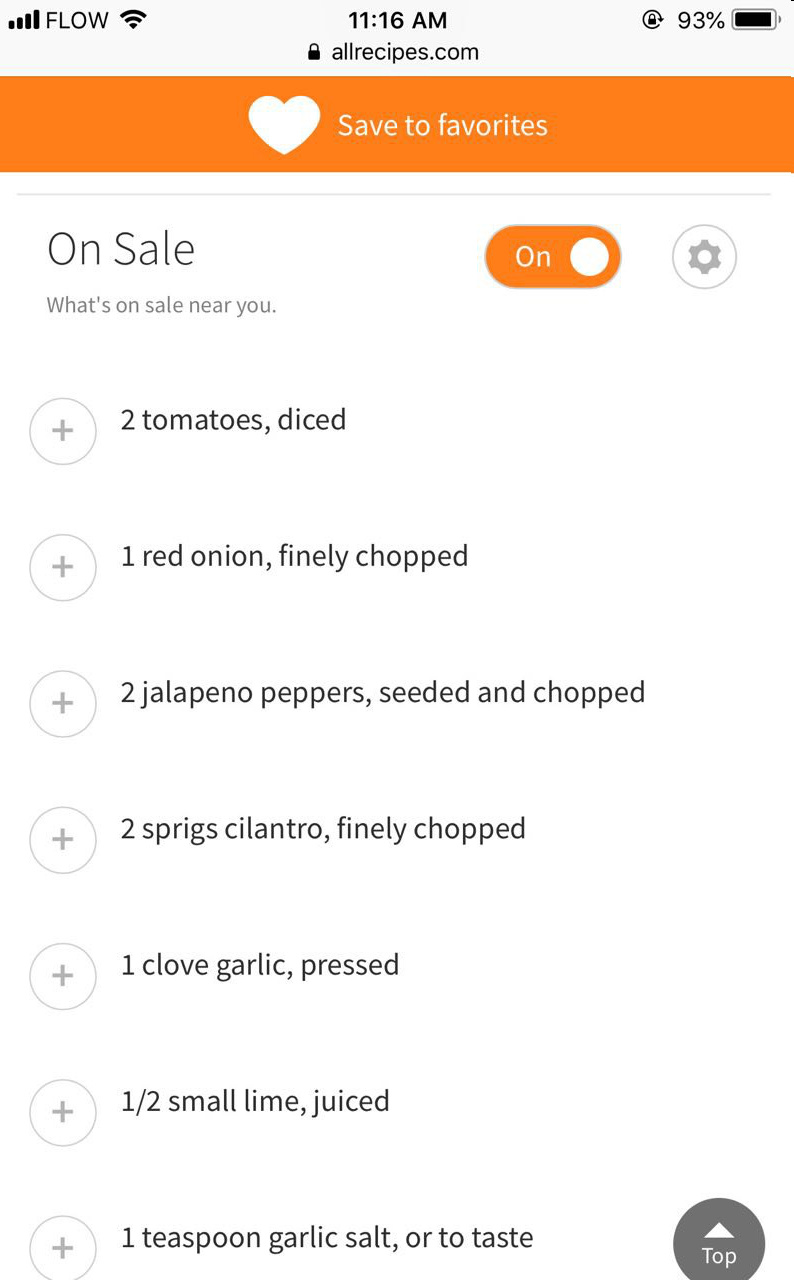The height and width of the screenshot is (1280, 794).
Task: Add 1/2 small lime, juiced
Action: click(63, 1111)
